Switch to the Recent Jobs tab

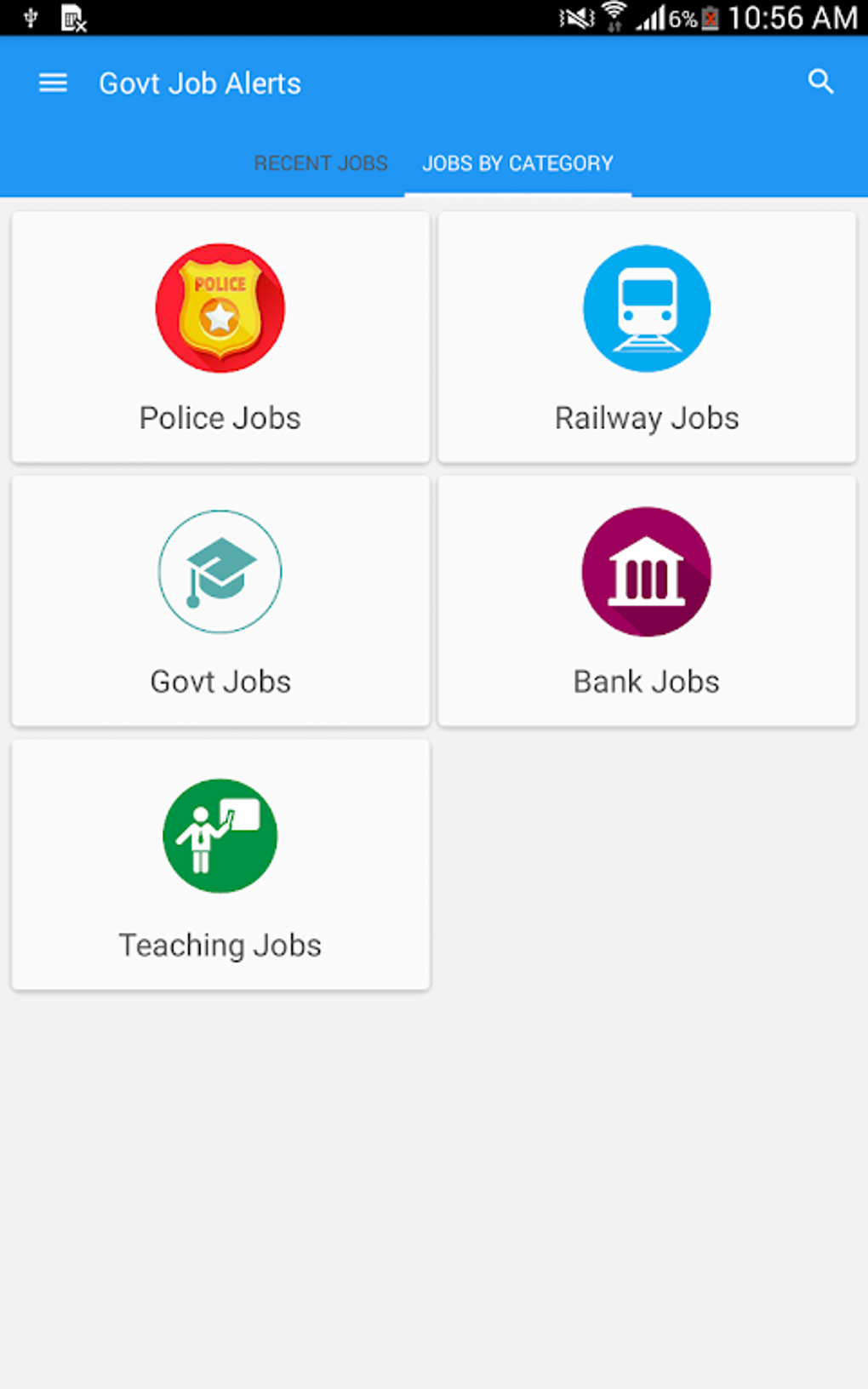tap(321, 163)
